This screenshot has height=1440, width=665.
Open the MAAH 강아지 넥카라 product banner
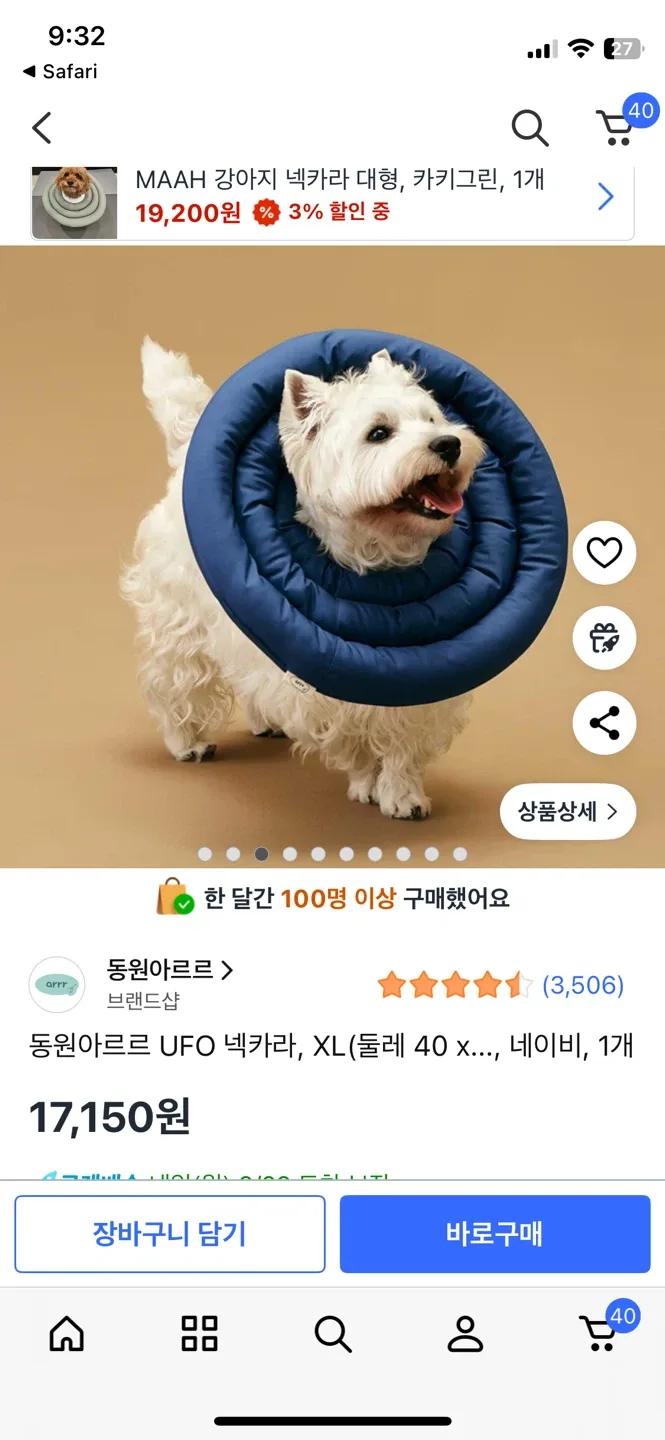[x=333, y=196]
